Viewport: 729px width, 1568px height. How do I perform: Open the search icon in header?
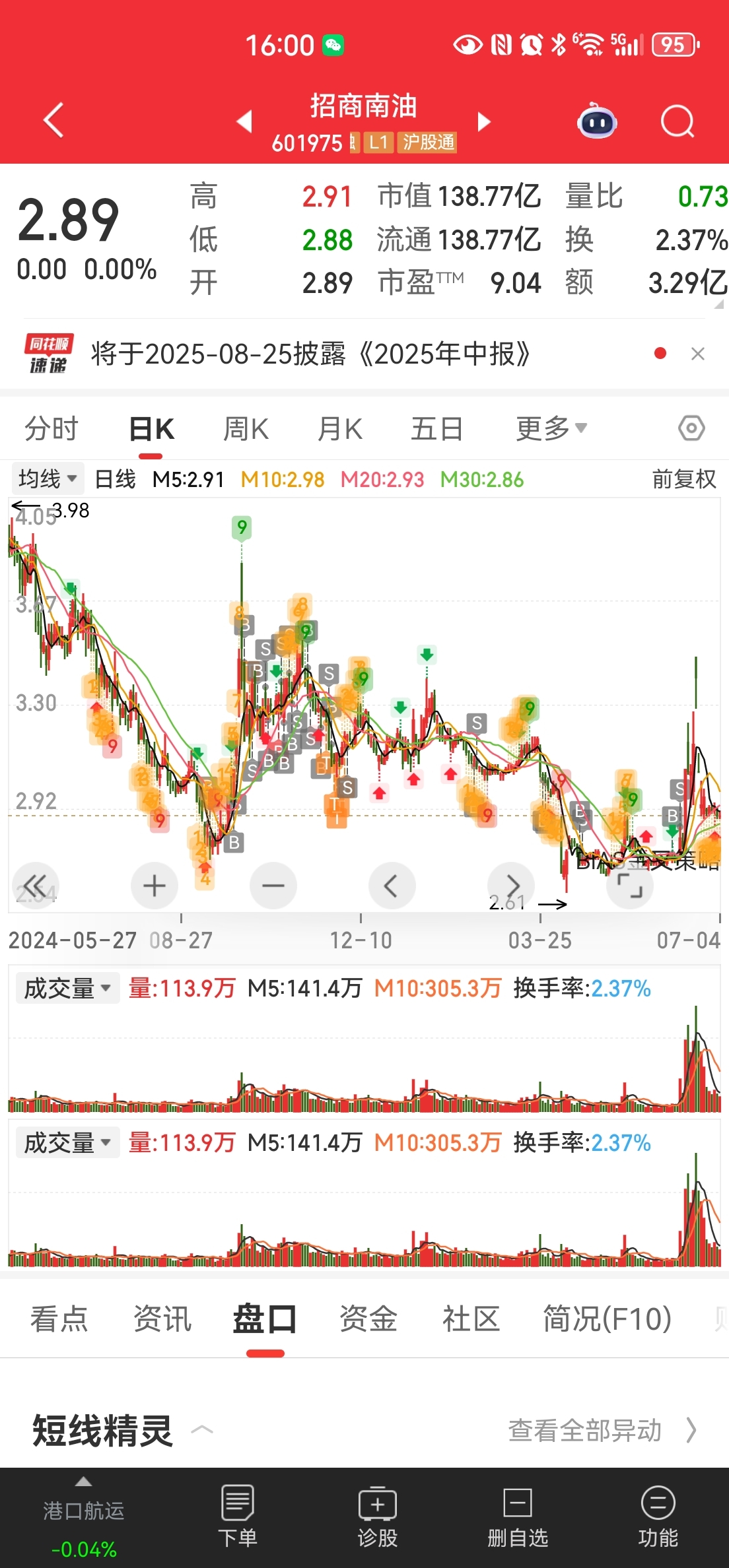[678, 121]
